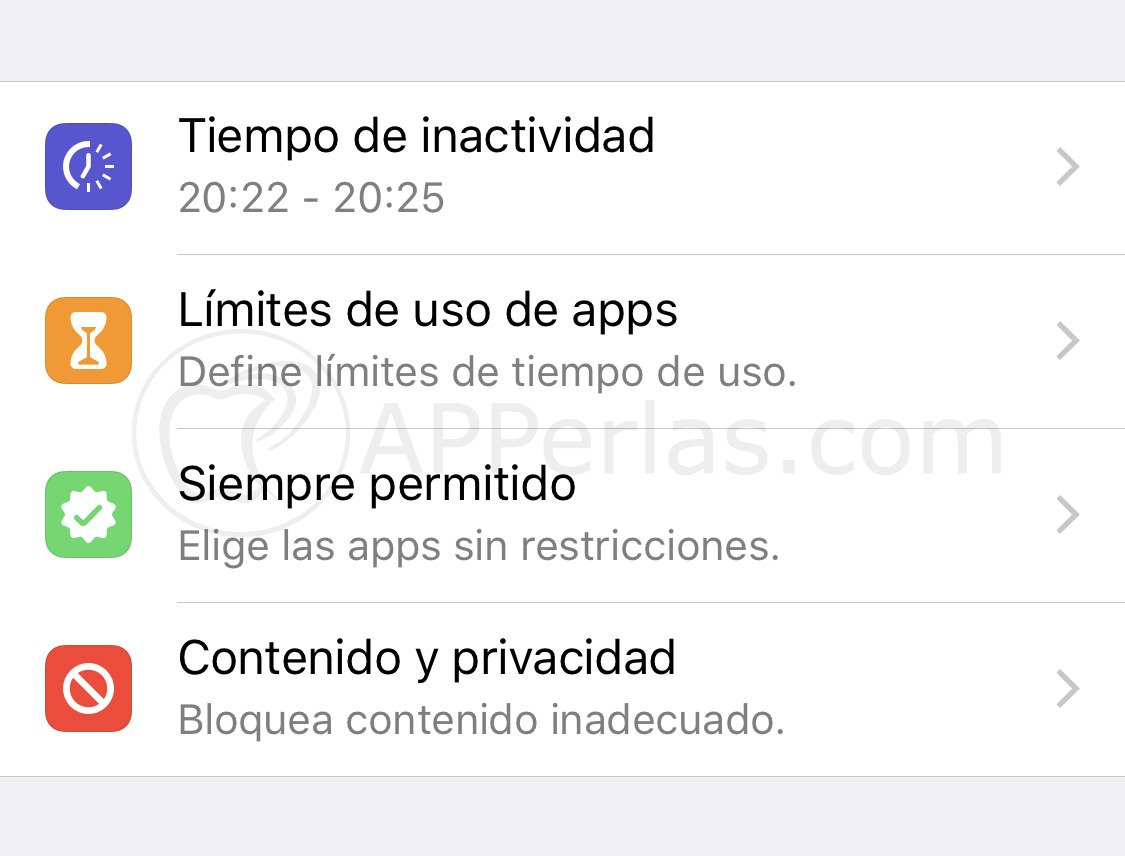The image size is (1125, 856).
Task: Open Límites de uso de apps
Action: [x=560, y=341]
